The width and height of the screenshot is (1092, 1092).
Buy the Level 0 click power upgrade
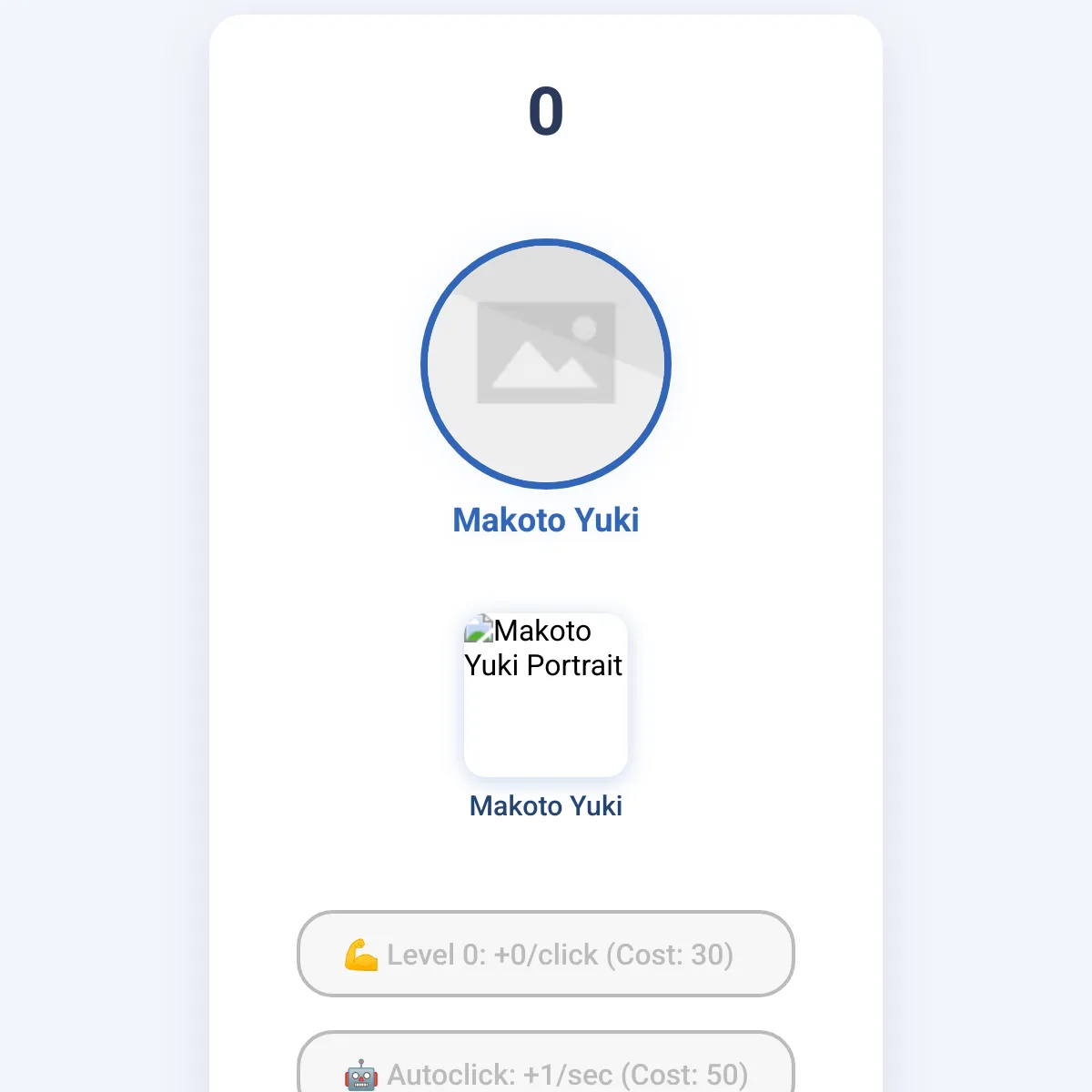tap(546, 954)
